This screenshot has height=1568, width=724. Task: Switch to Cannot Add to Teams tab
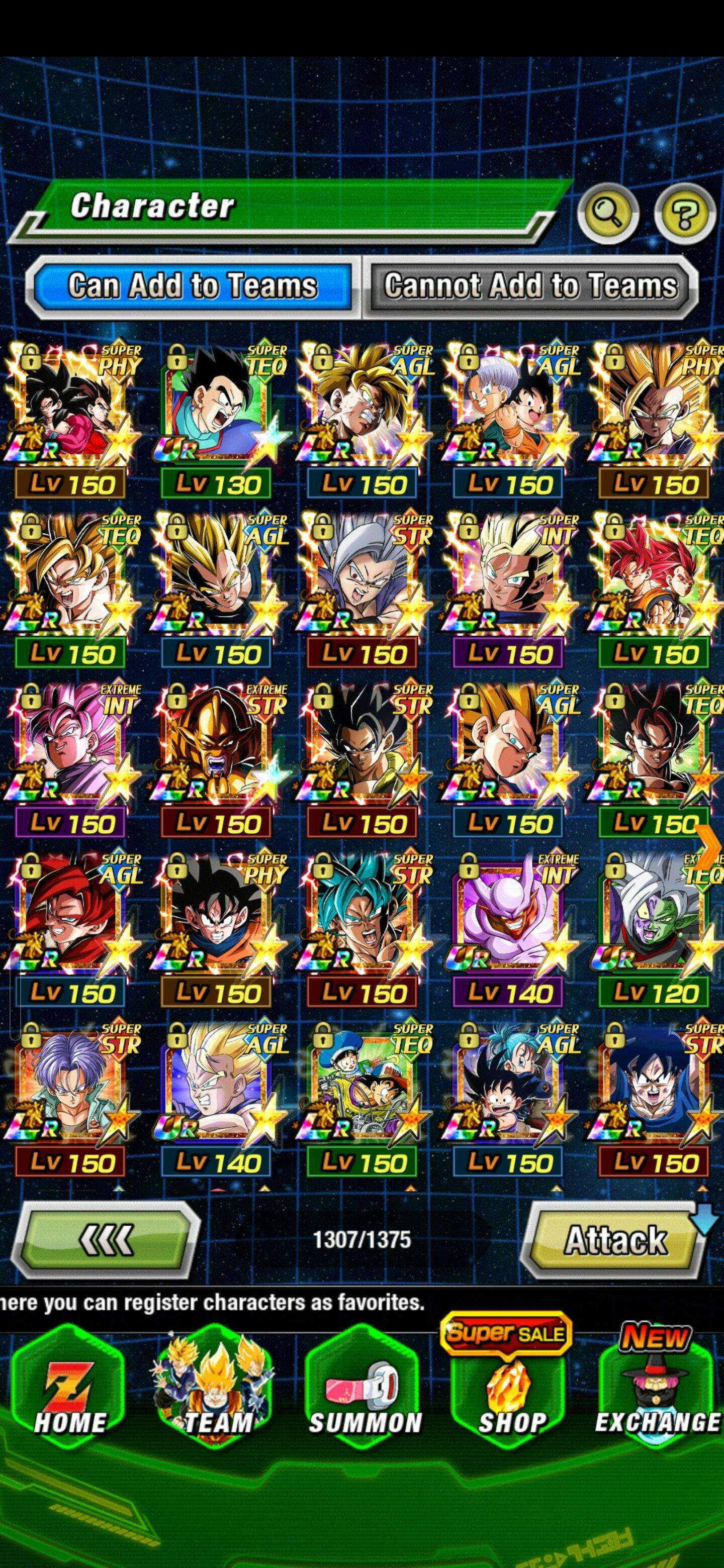[530, 286]
